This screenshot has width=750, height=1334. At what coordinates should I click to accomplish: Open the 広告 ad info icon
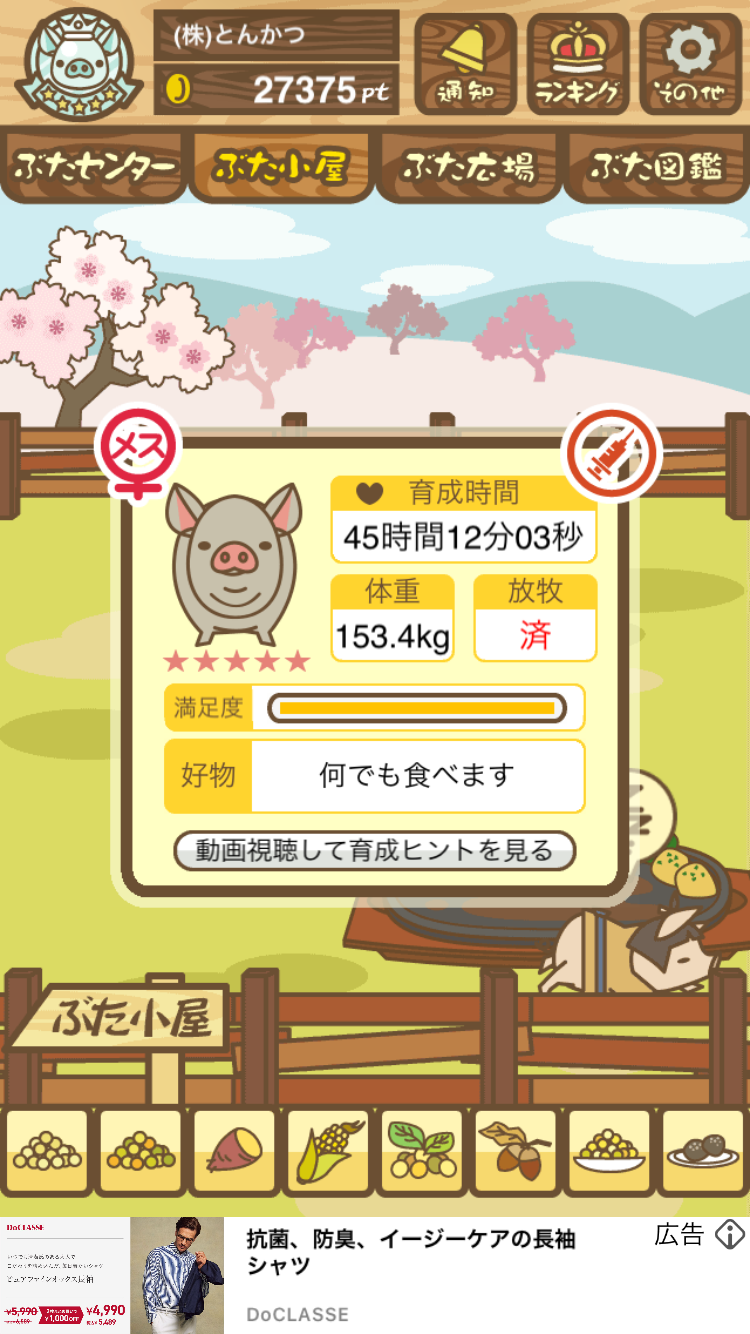[x=730, y=1235]
